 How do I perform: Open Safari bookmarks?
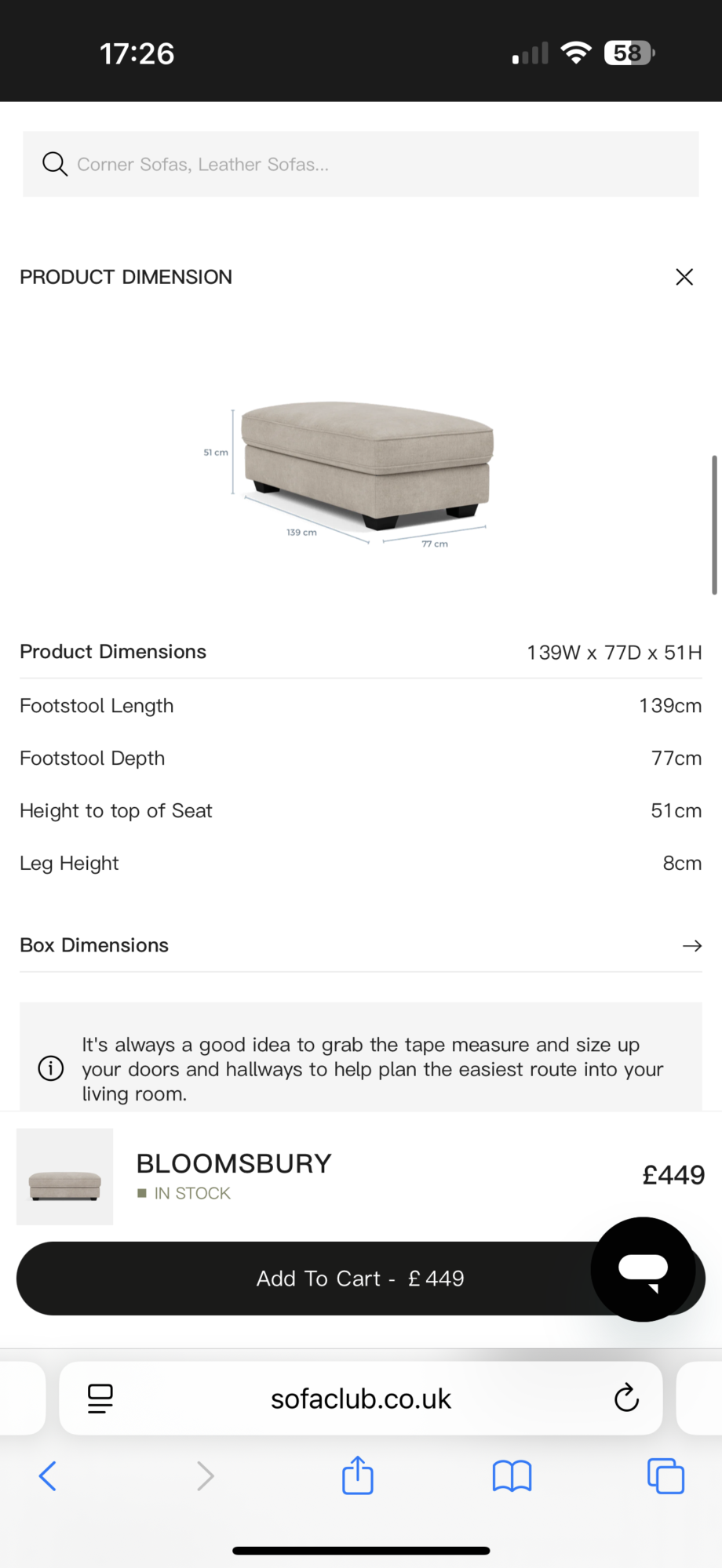coord(512,1475)
